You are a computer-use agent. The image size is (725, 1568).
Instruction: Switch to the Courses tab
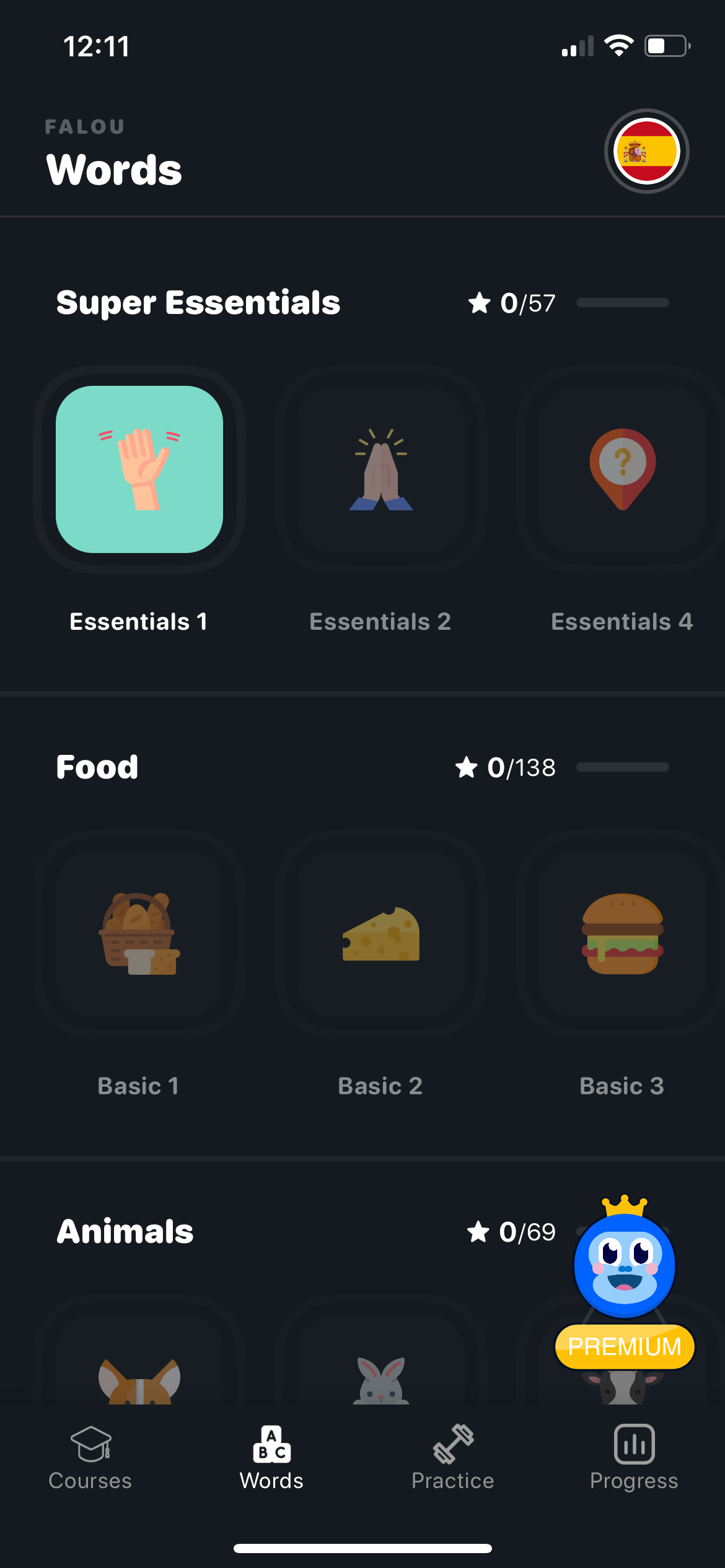pos(90,1461)
